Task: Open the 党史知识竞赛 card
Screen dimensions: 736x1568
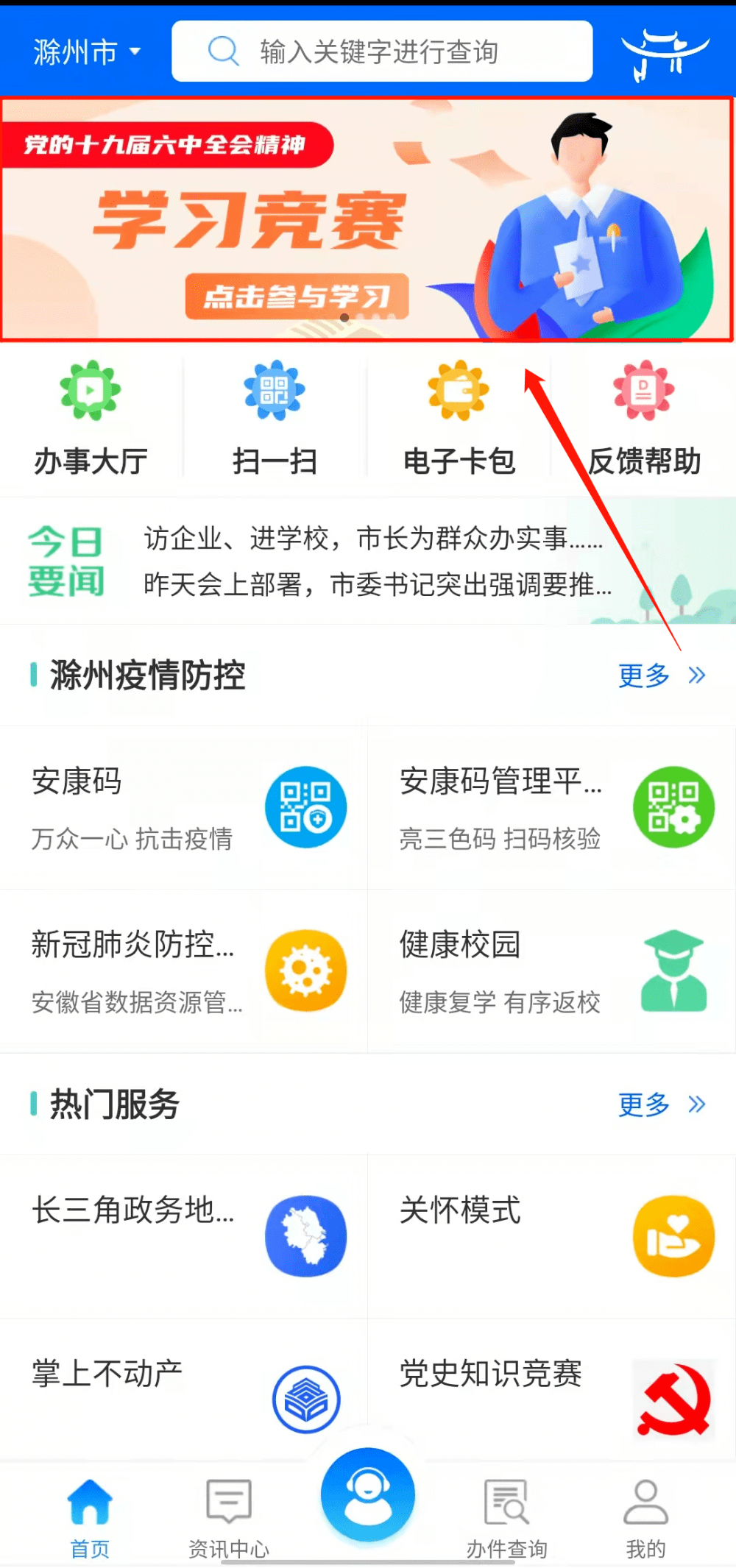Action: [x=552, y=1391]
